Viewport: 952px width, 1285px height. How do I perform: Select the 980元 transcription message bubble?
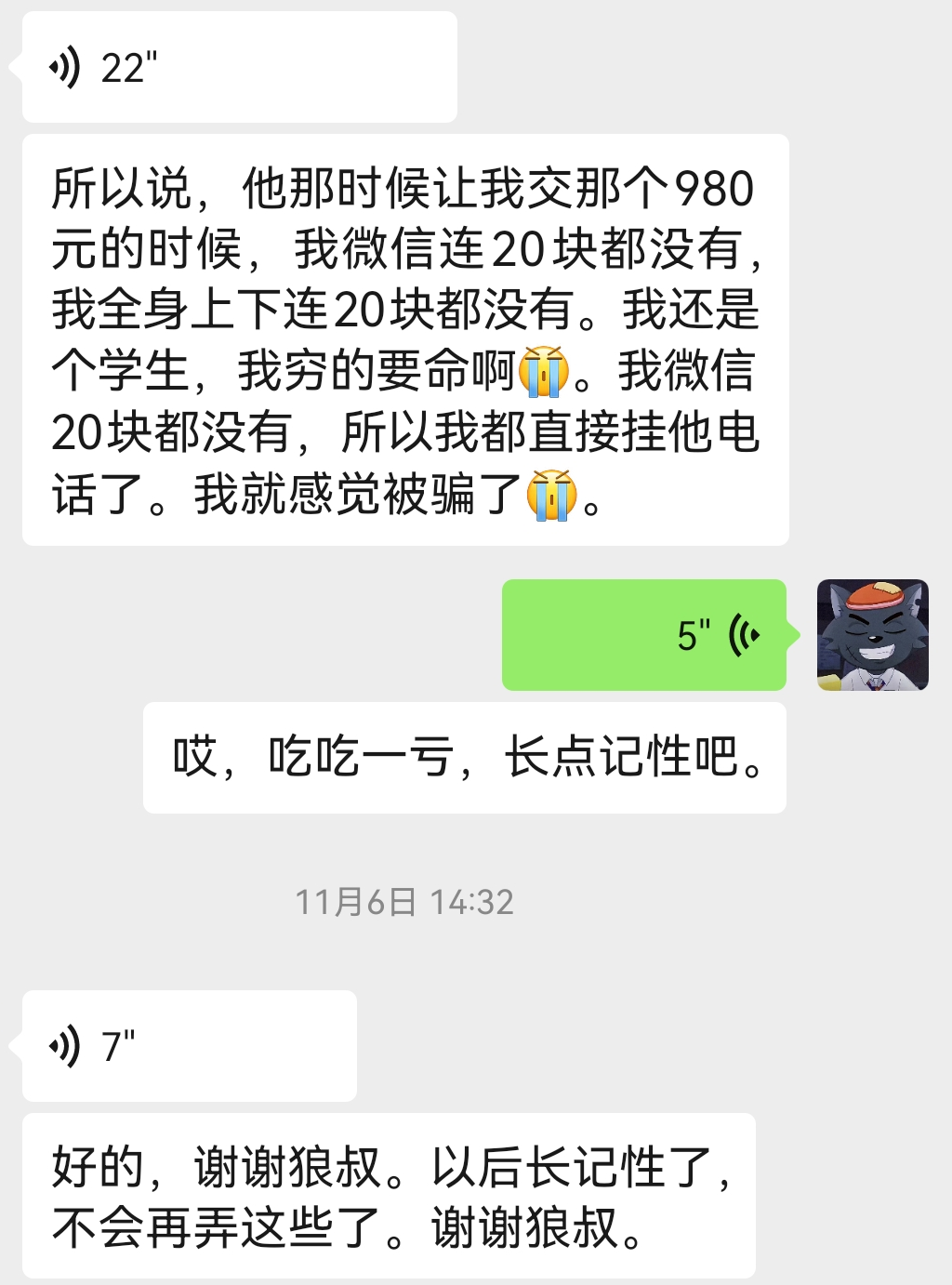[x=404, y=339]
